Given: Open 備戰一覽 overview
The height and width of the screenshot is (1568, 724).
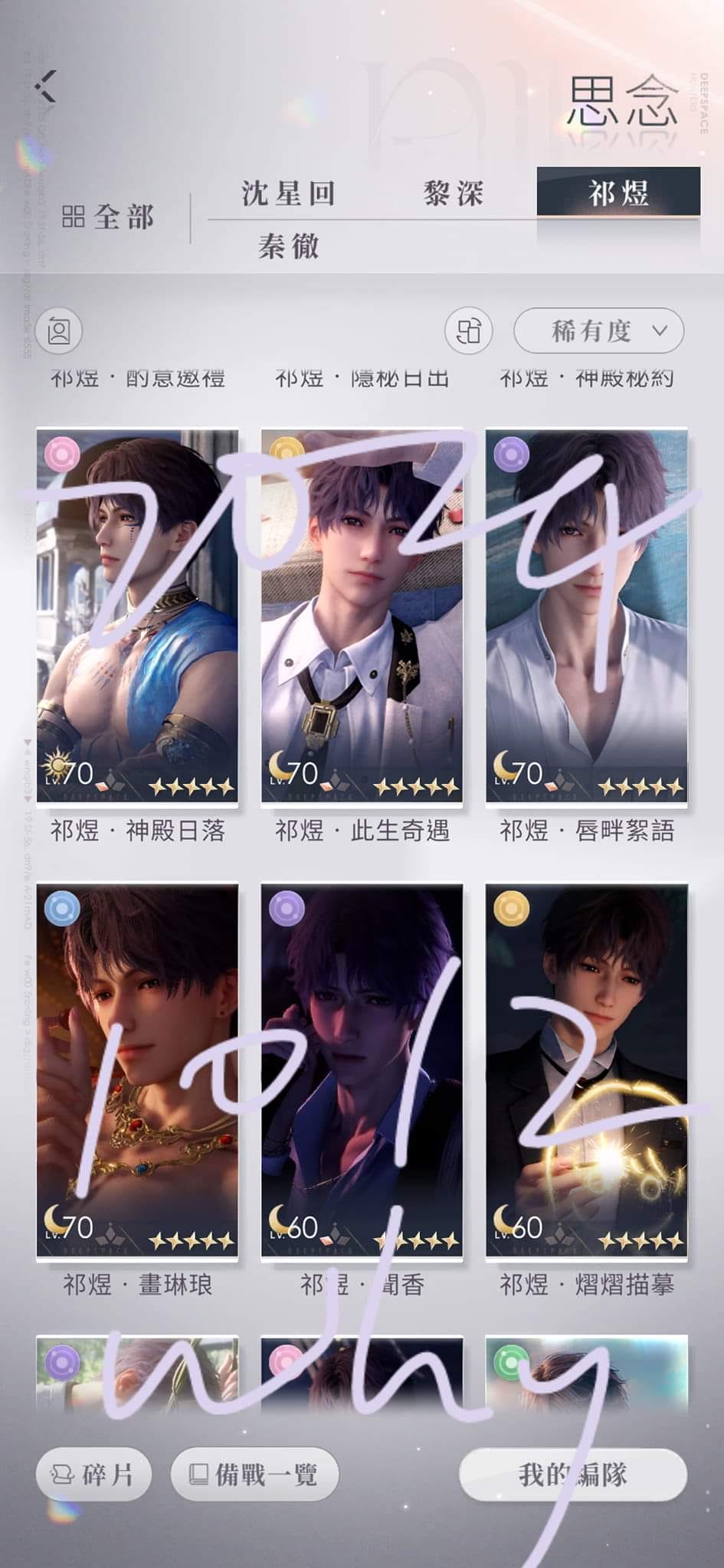Looking at the screenshot, I should point(254,1474).
